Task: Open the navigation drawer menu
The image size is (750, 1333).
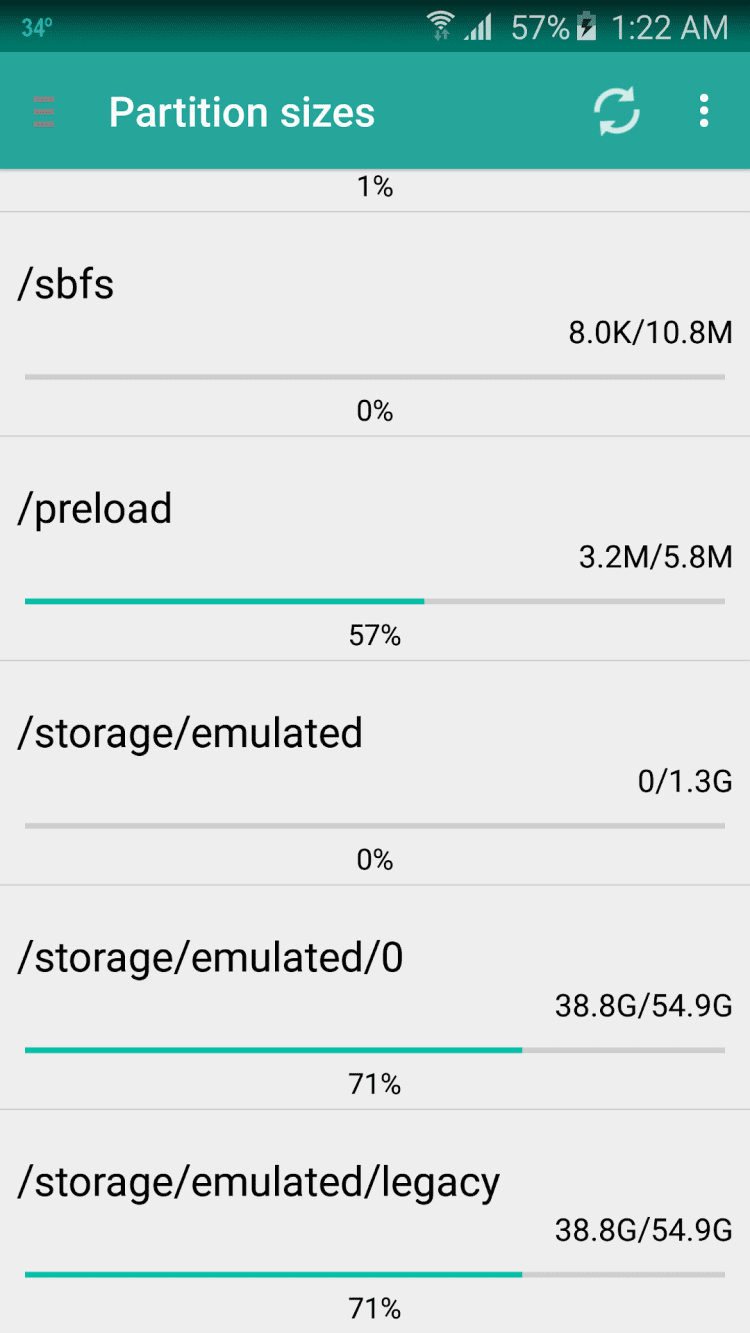Action: click(x=44, y=112)
